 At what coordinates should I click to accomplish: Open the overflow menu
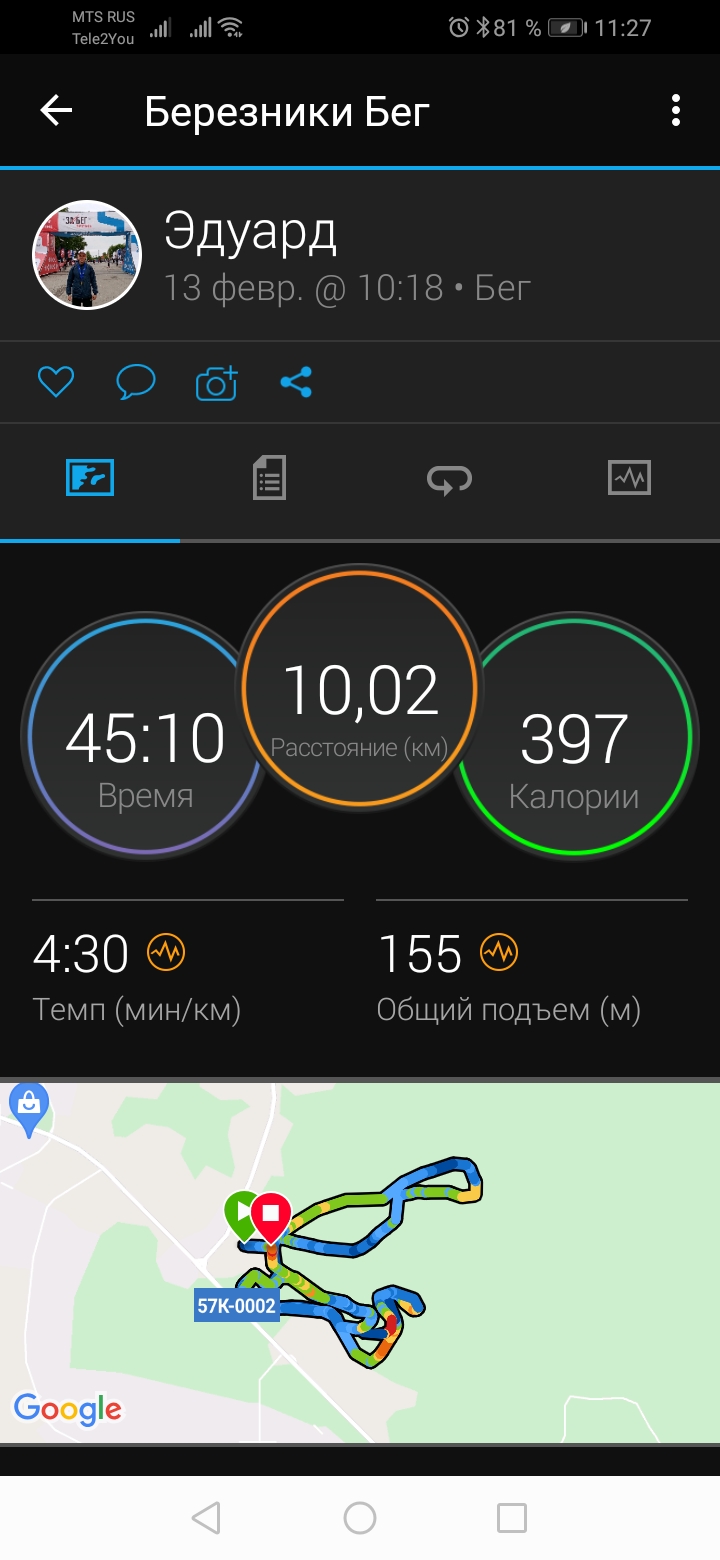point(676,111)
